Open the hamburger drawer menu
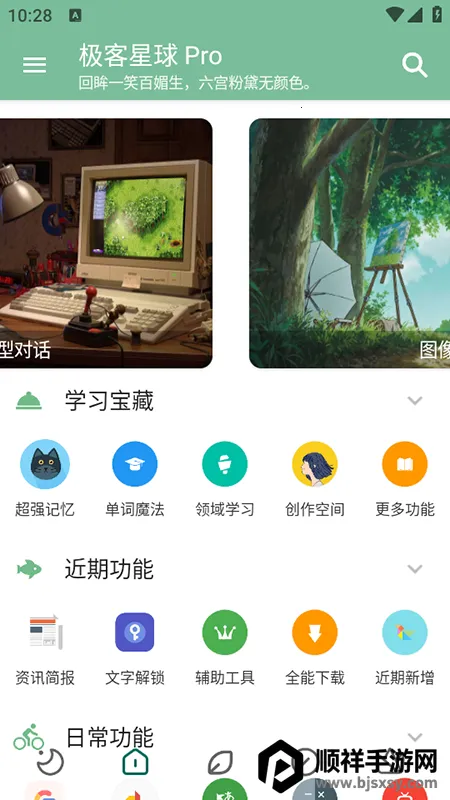Image resolution: width=450 pixels, height=800 pixels. 35,65
